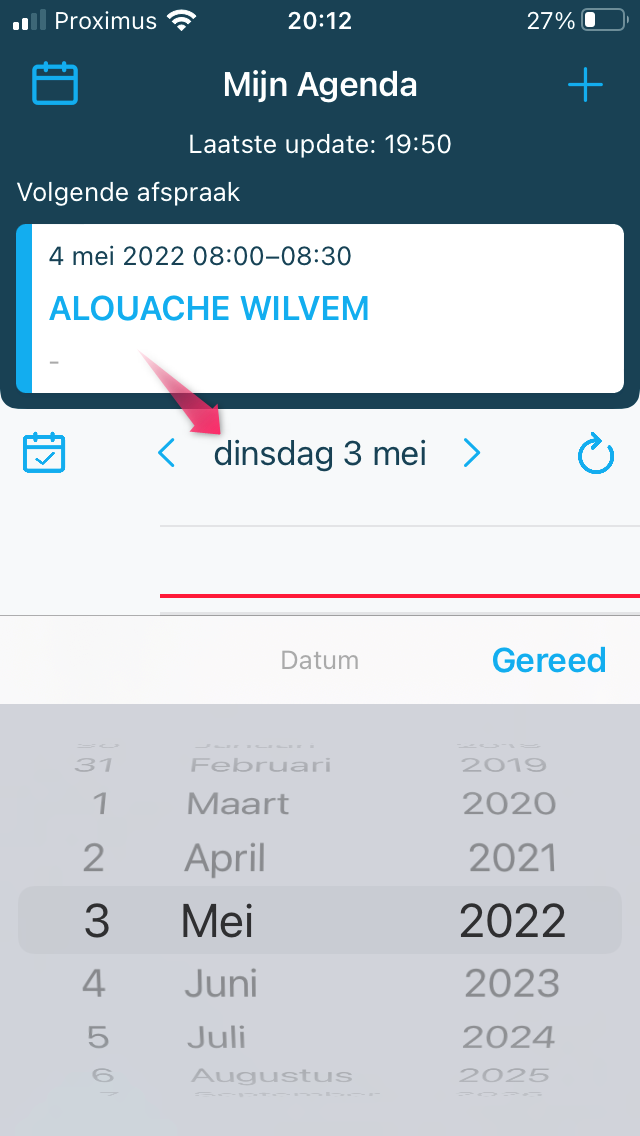Select April in the month picker
This screenshot has width=640, height=1136.
pyautogui.click(x=225, y=858)
